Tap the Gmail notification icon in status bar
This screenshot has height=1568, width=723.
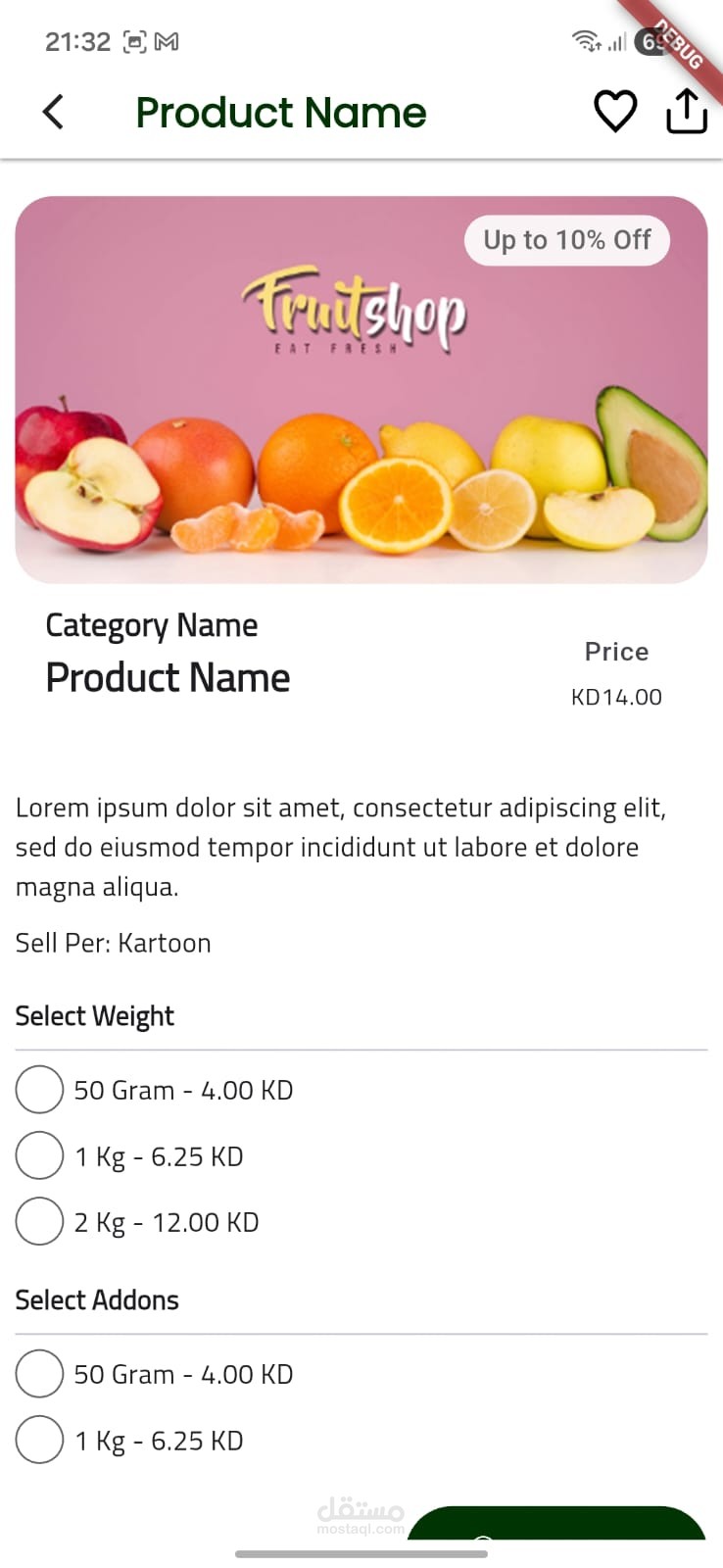[x=167, y=41]
